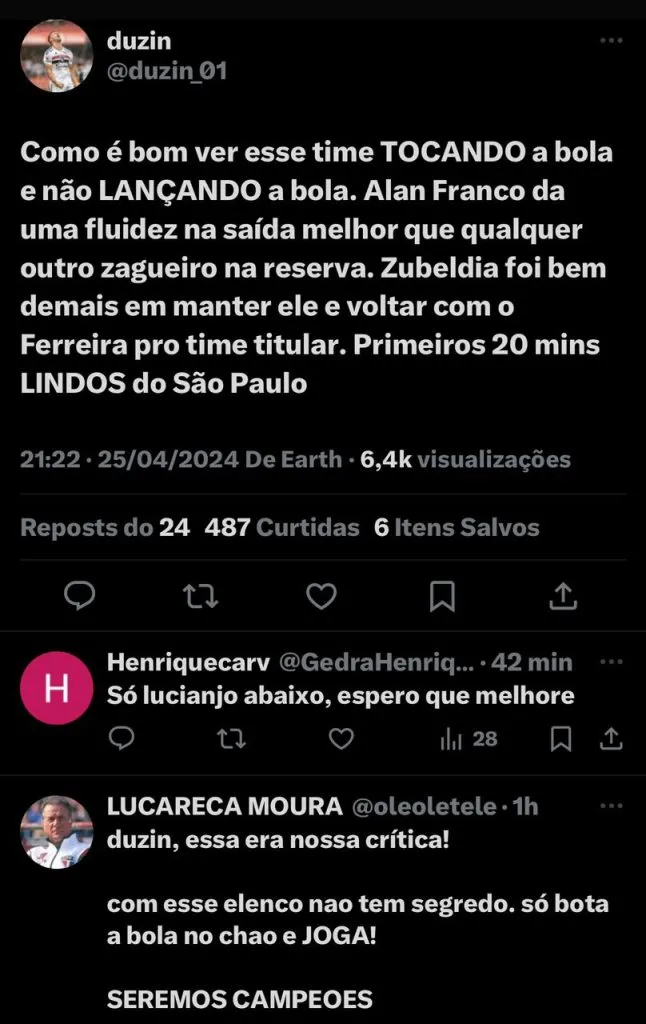Open duzin's profile picture

click(56, 56)
